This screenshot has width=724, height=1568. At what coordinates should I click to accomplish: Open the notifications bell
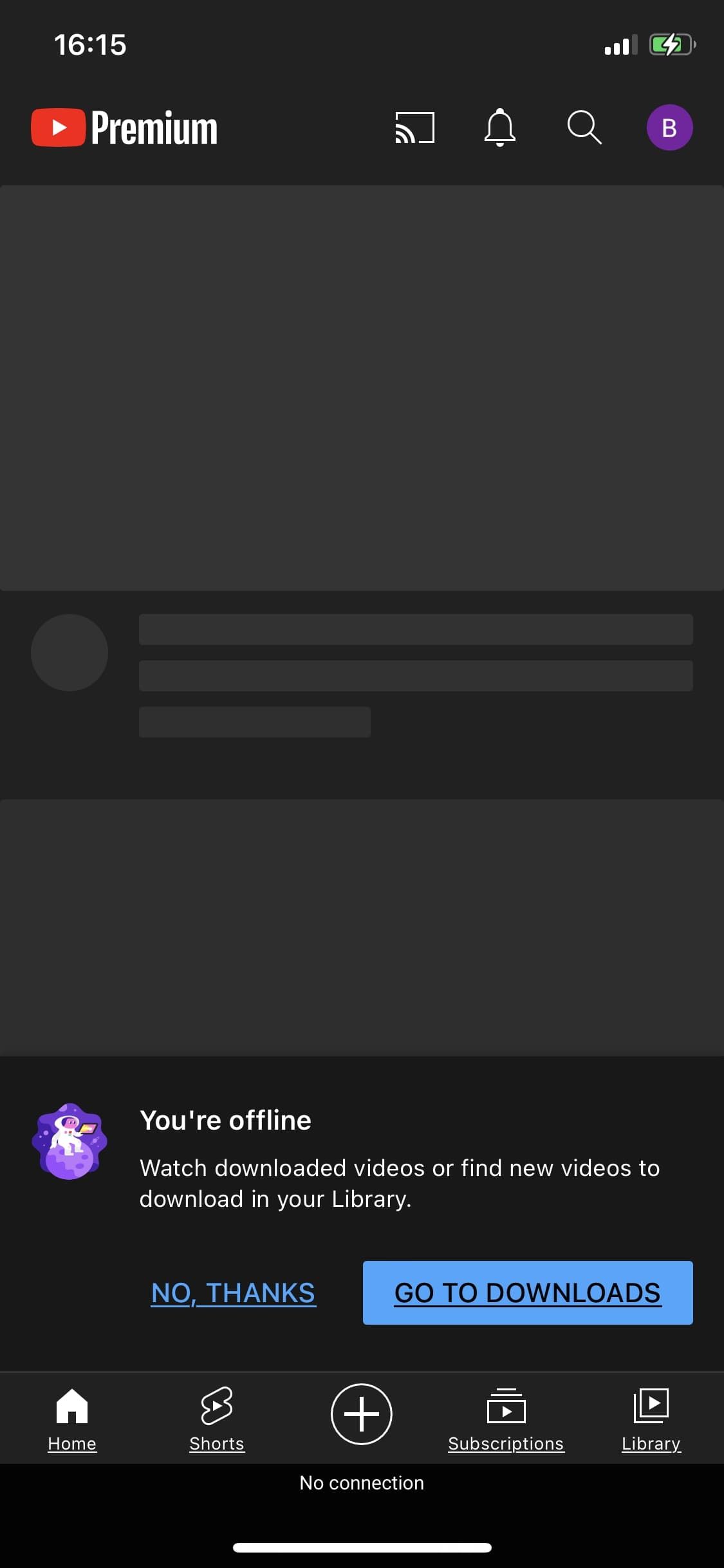pyautogui.click(x=499, y=127)
